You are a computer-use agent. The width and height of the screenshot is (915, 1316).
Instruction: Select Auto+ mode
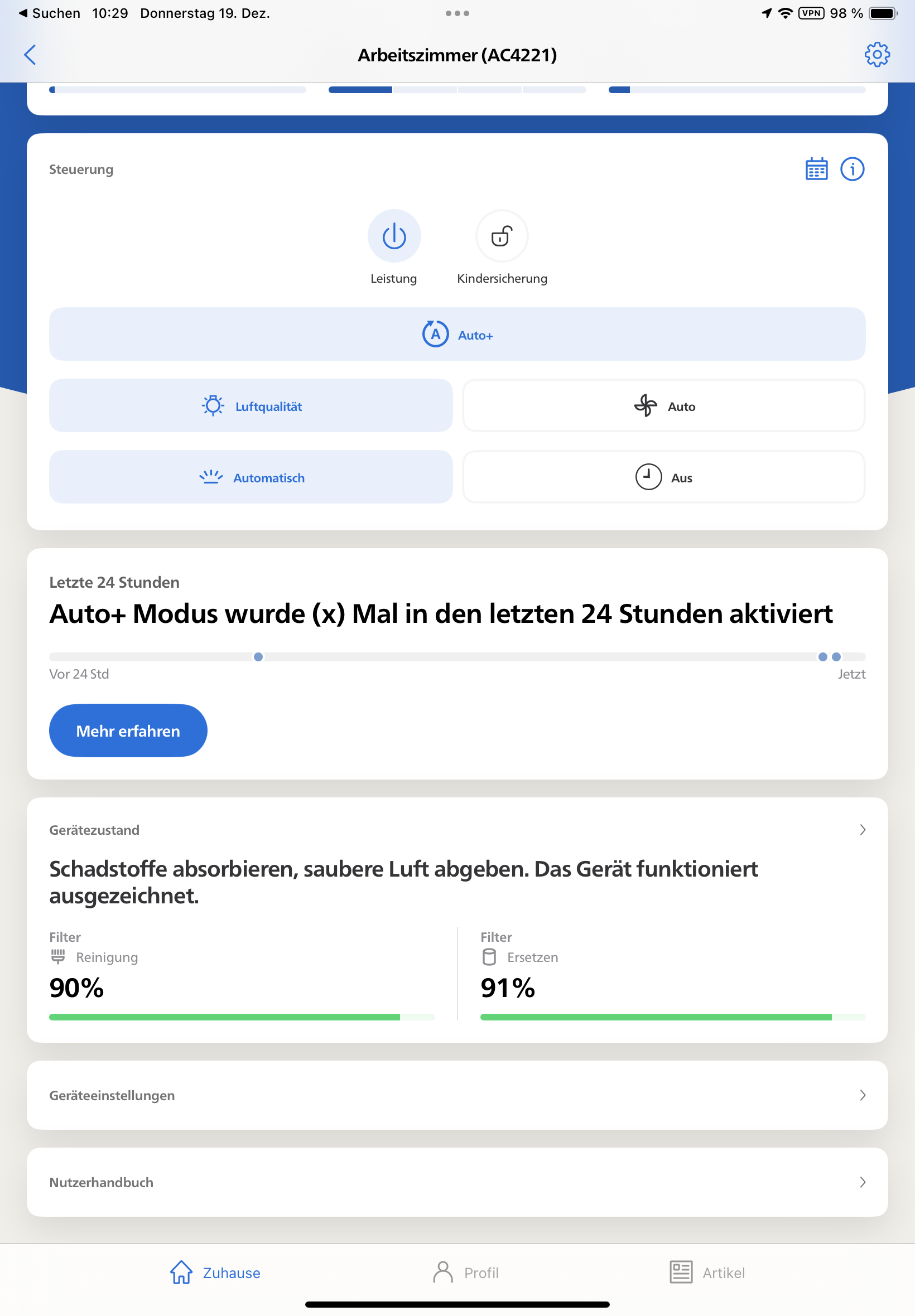[457, 334]
